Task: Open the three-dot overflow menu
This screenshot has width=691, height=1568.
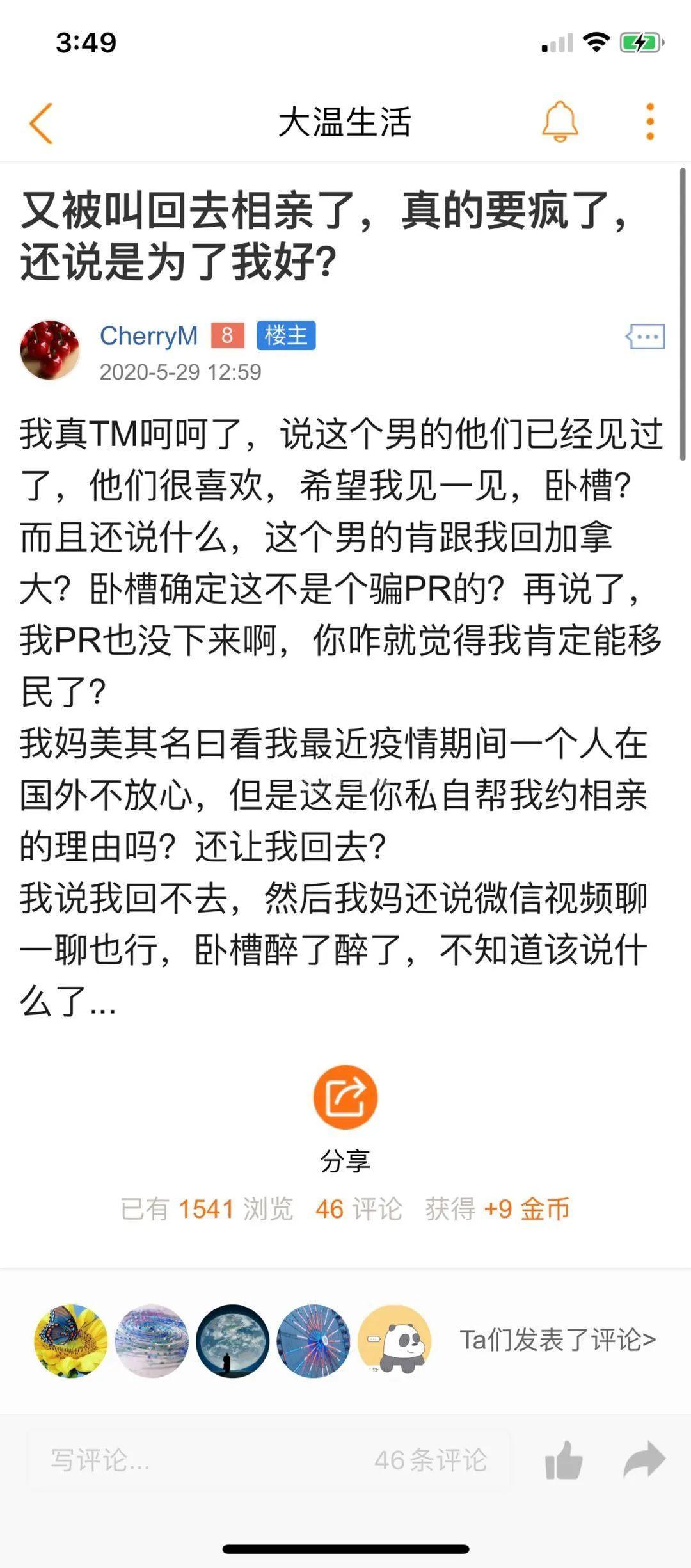Action: [649, 122]
